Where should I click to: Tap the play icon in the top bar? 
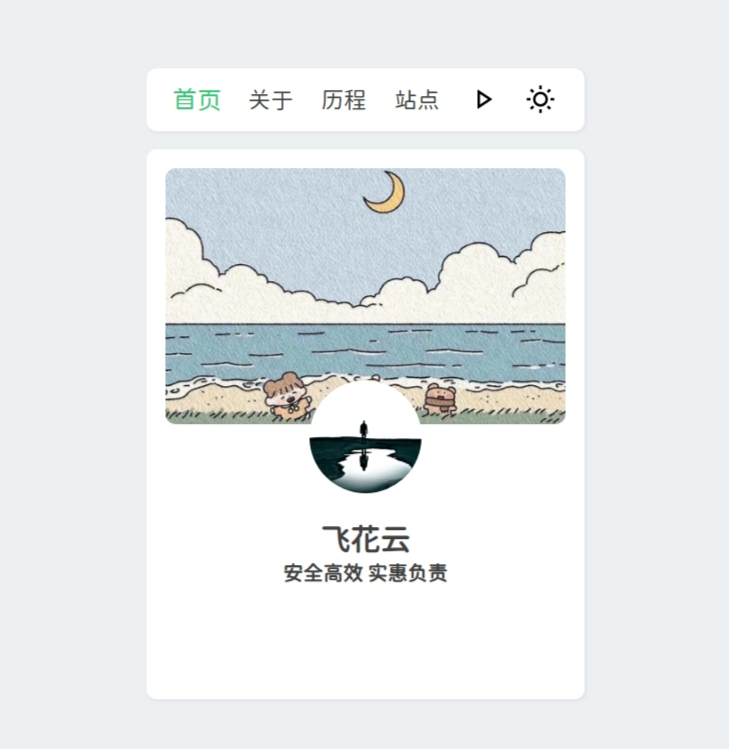[x=484, y=100]
